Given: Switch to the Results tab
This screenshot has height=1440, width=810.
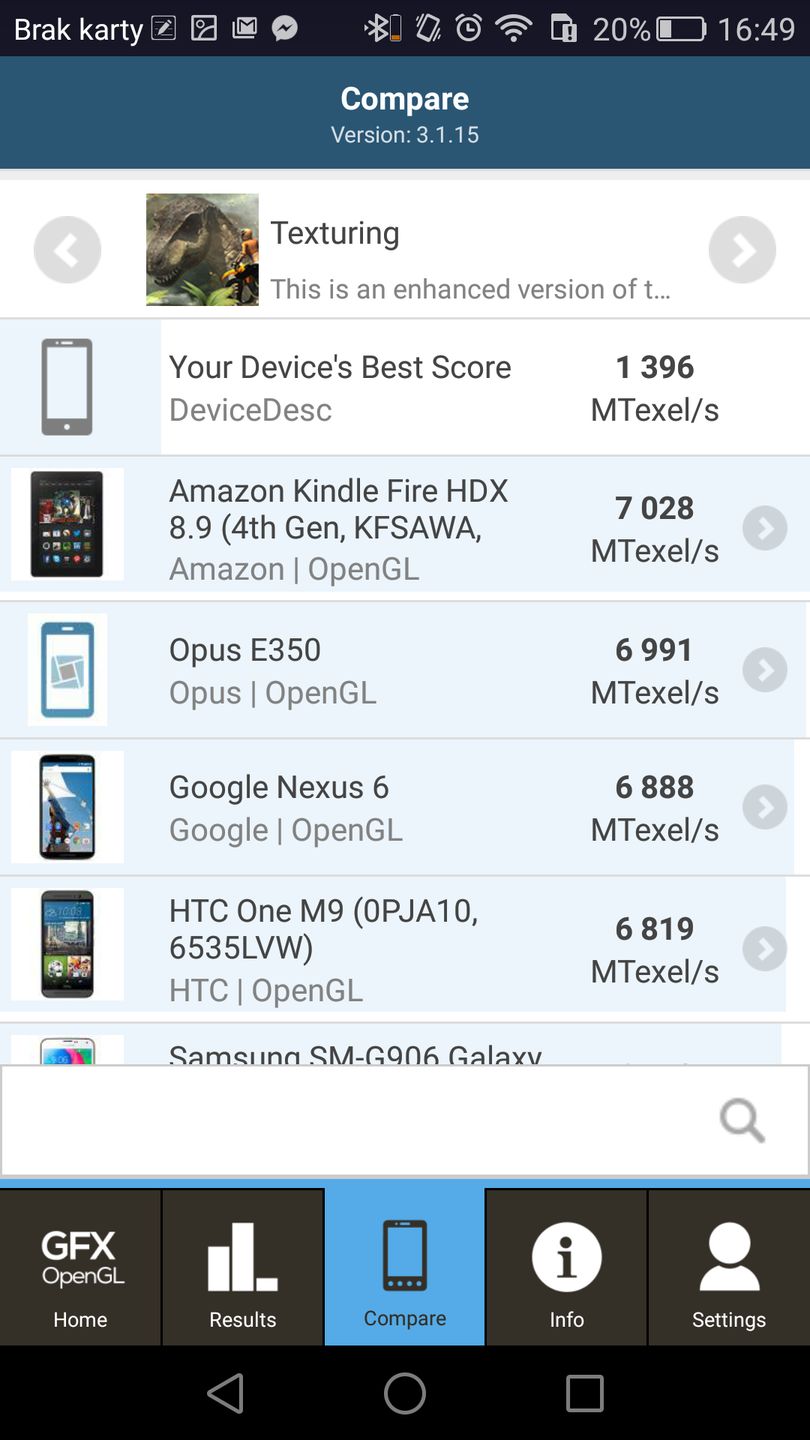Looking at the screenshot, I should (x=242, y=1267).
